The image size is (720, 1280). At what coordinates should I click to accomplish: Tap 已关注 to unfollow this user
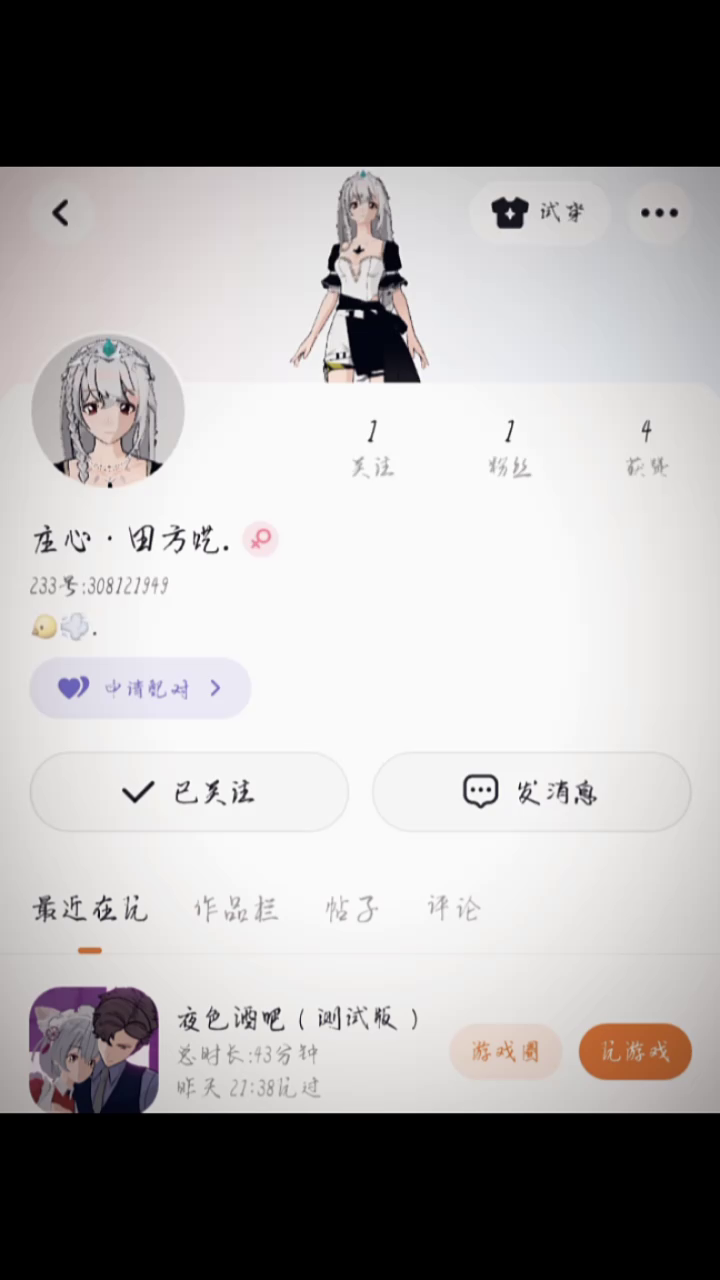(x=189, y=792)
